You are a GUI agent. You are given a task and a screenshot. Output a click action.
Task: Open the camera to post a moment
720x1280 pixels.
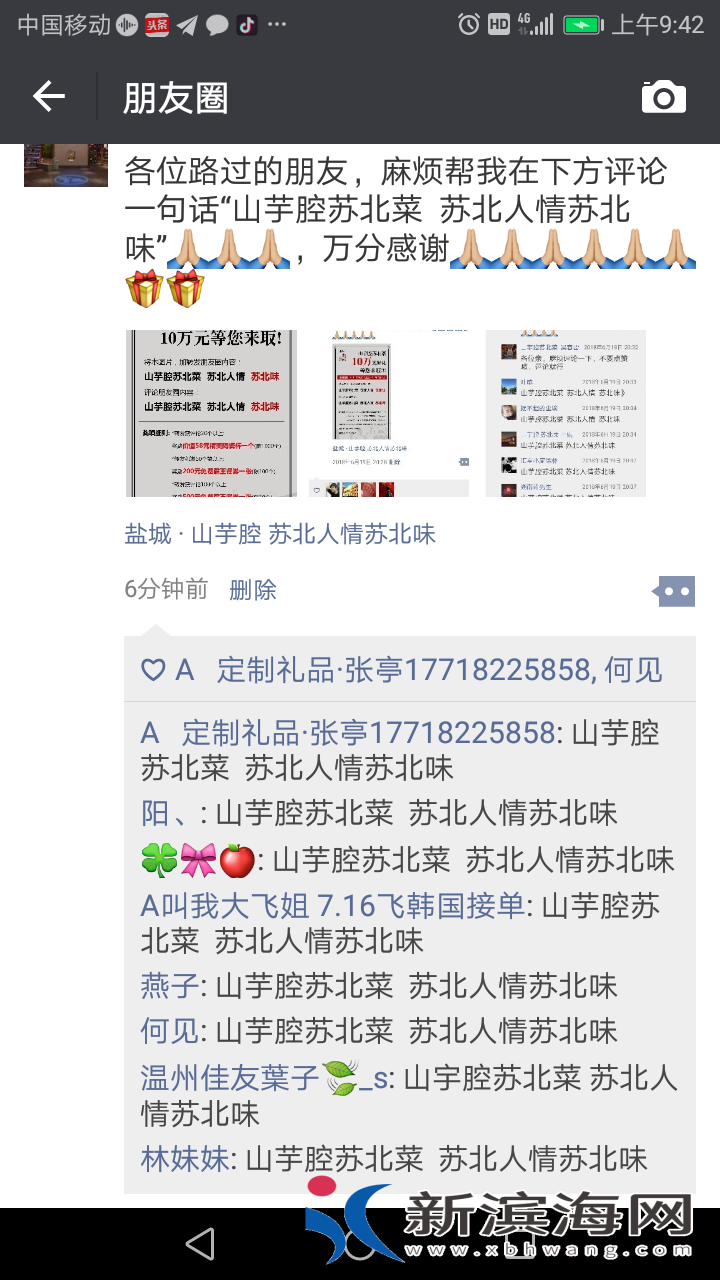click(x=663, y=97)
